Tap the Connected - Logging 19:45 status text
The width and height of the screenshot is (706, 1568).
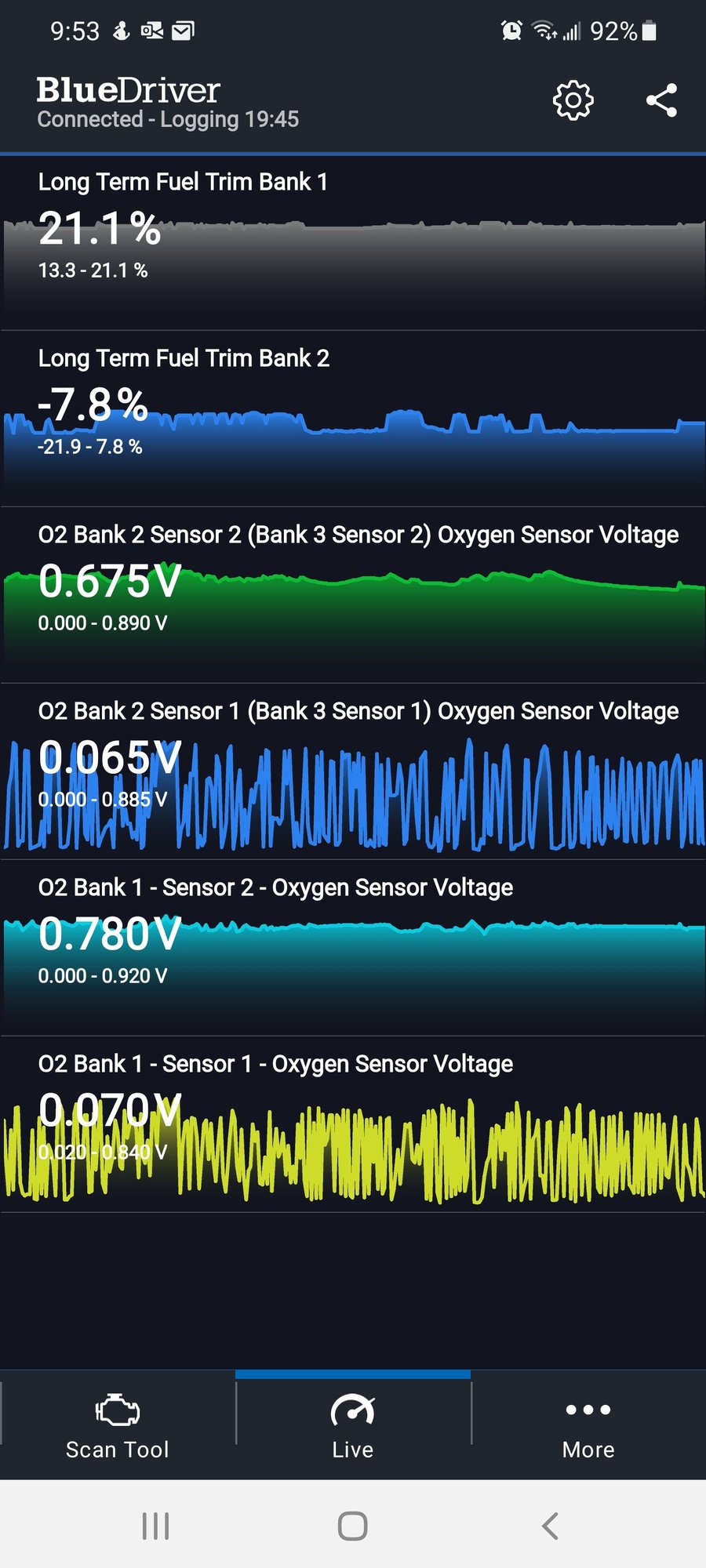click(169, 119)
